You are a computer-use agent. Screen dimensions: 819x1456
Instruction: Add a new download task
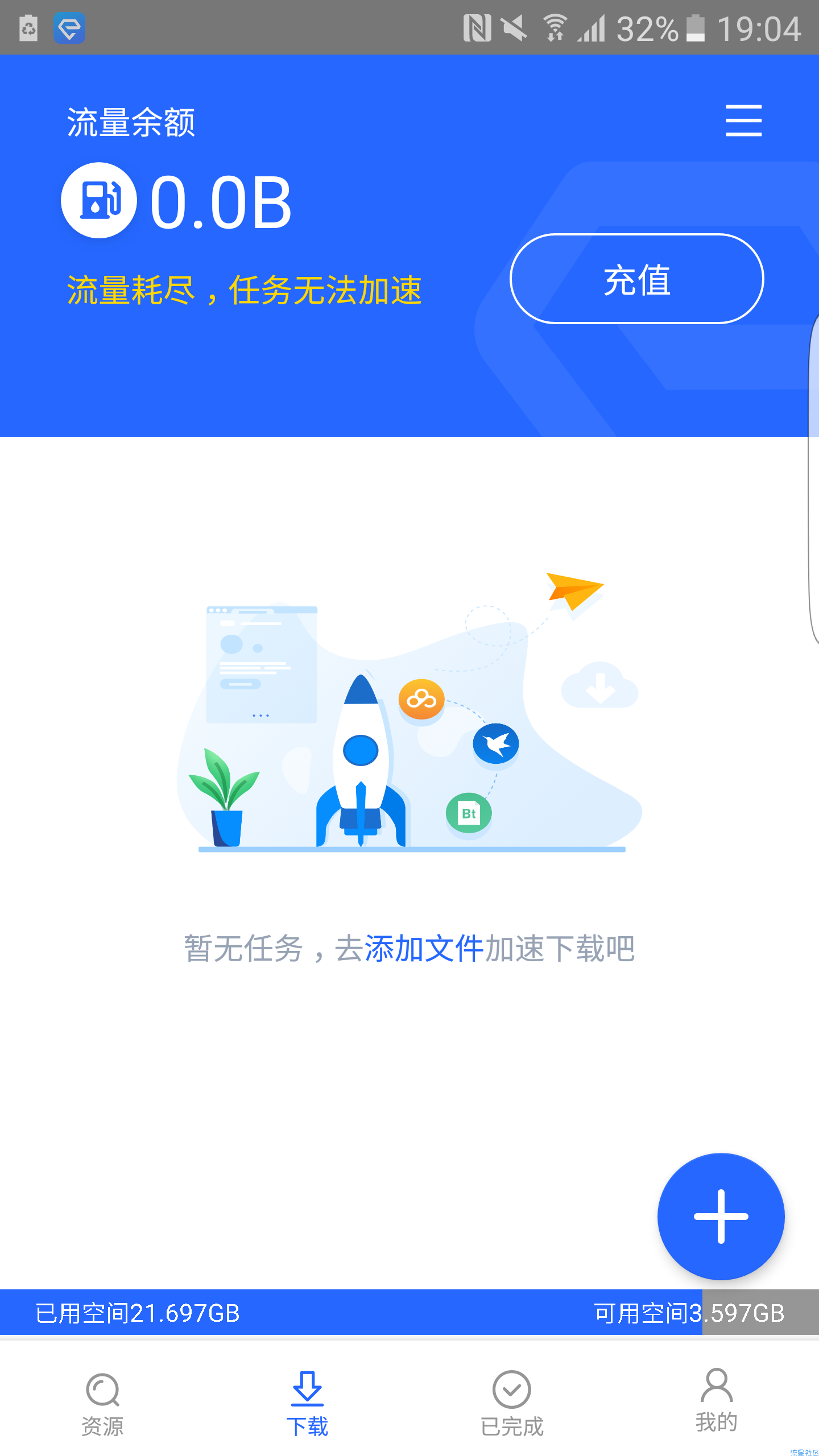click(x=721, y=1216)
